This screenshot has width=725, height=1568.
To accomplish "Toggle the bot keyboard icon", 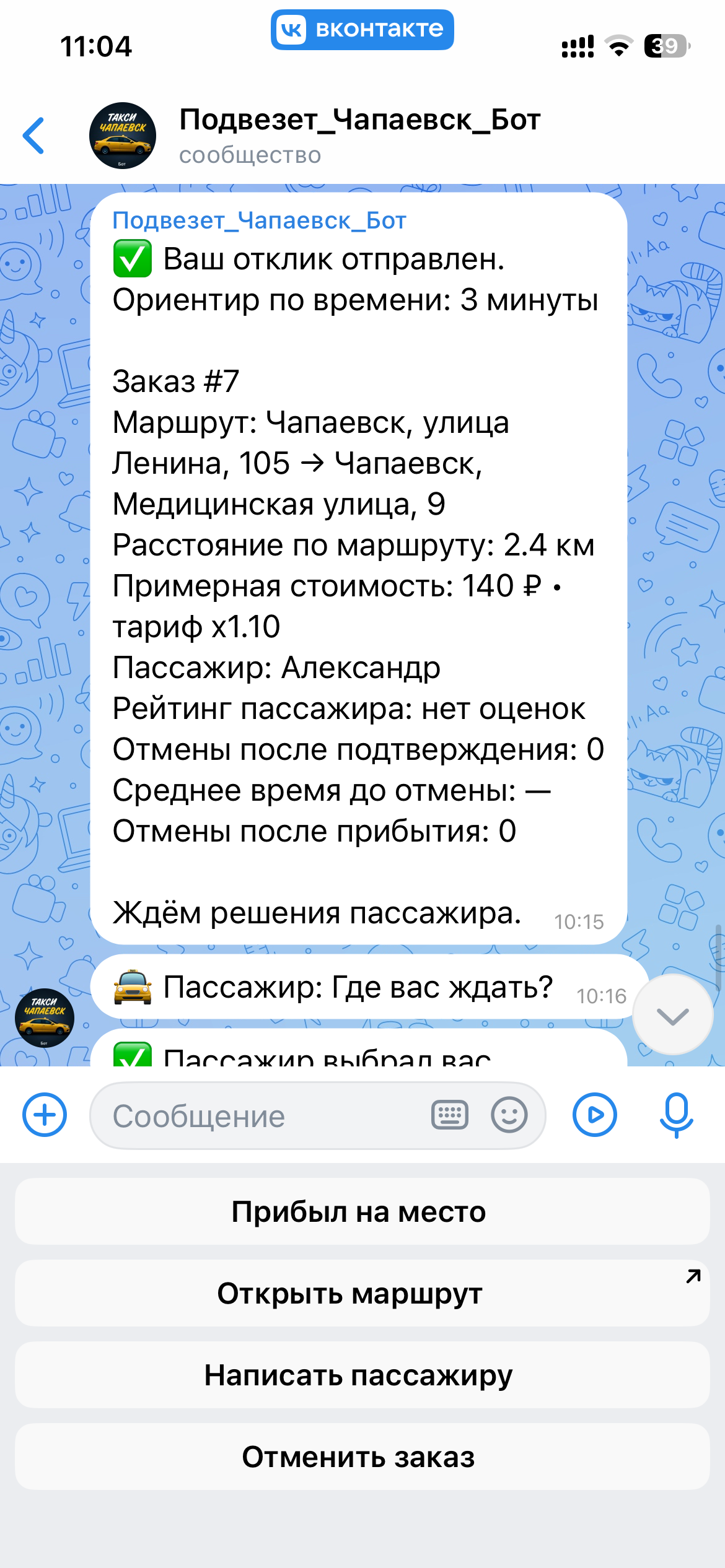I will pyautogui.click(x=450, y=1115).
